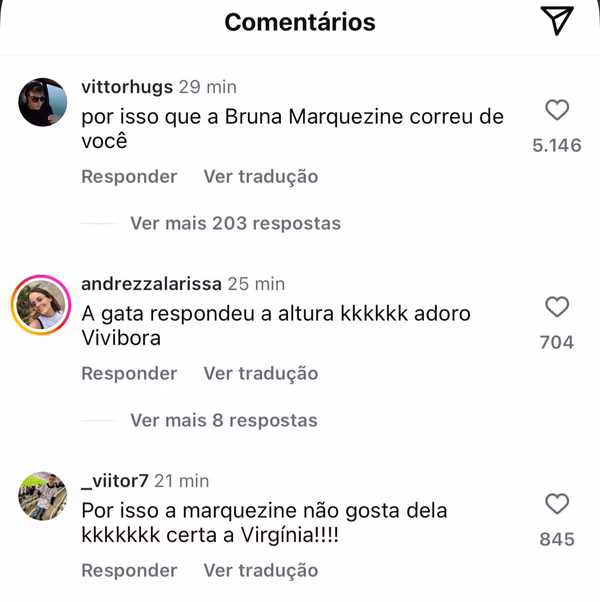View translation of _viitor7's comment
The width and height of the screenshot is (600, 602).
pos(261,571)
